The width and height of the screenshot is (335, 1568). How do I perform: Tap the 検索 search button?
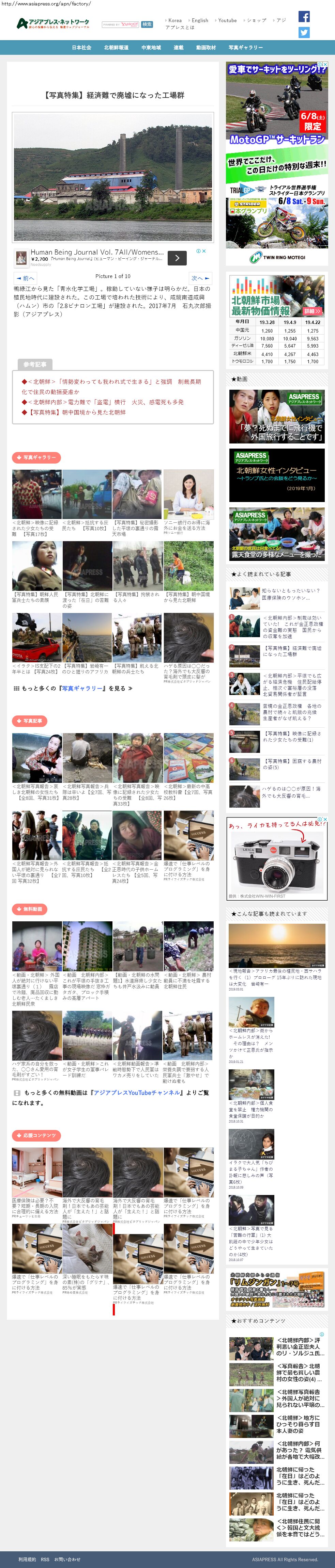click(147, 25)
